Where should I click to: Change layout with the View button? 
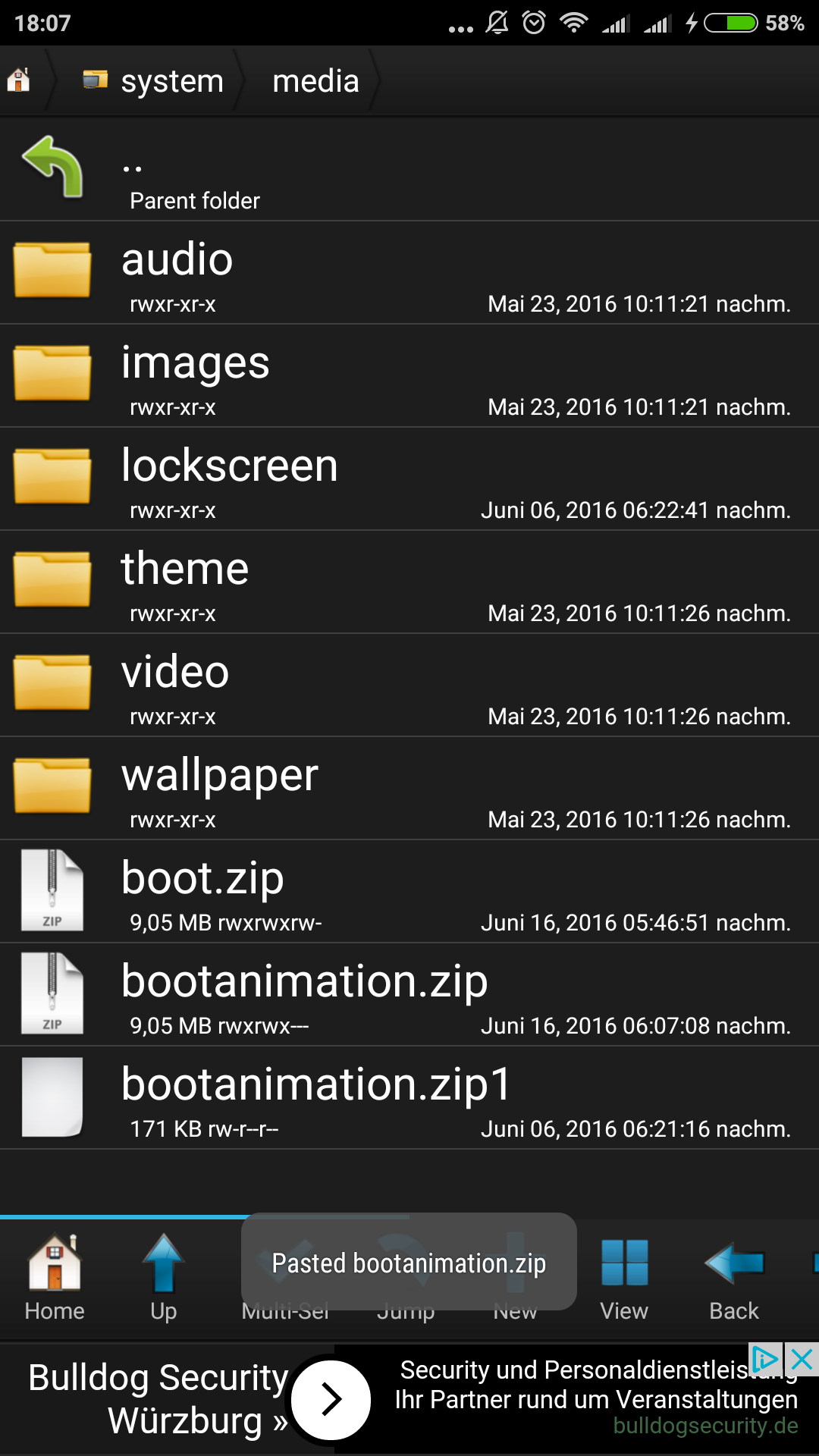click(624, 1279)
